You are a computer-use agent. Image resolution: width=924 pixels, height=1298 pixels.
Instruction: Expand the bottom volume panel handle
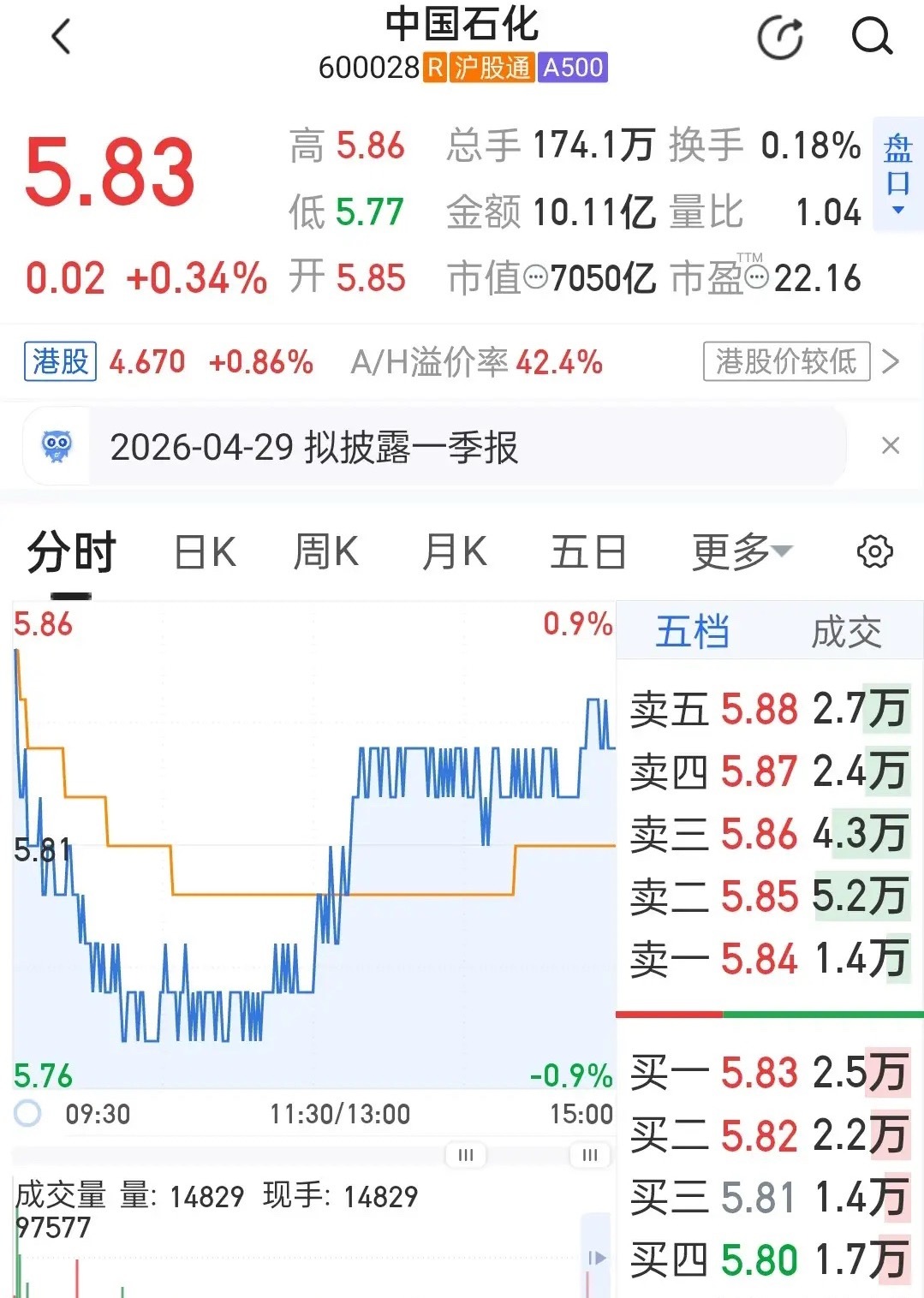click(x=465, y=1154)
